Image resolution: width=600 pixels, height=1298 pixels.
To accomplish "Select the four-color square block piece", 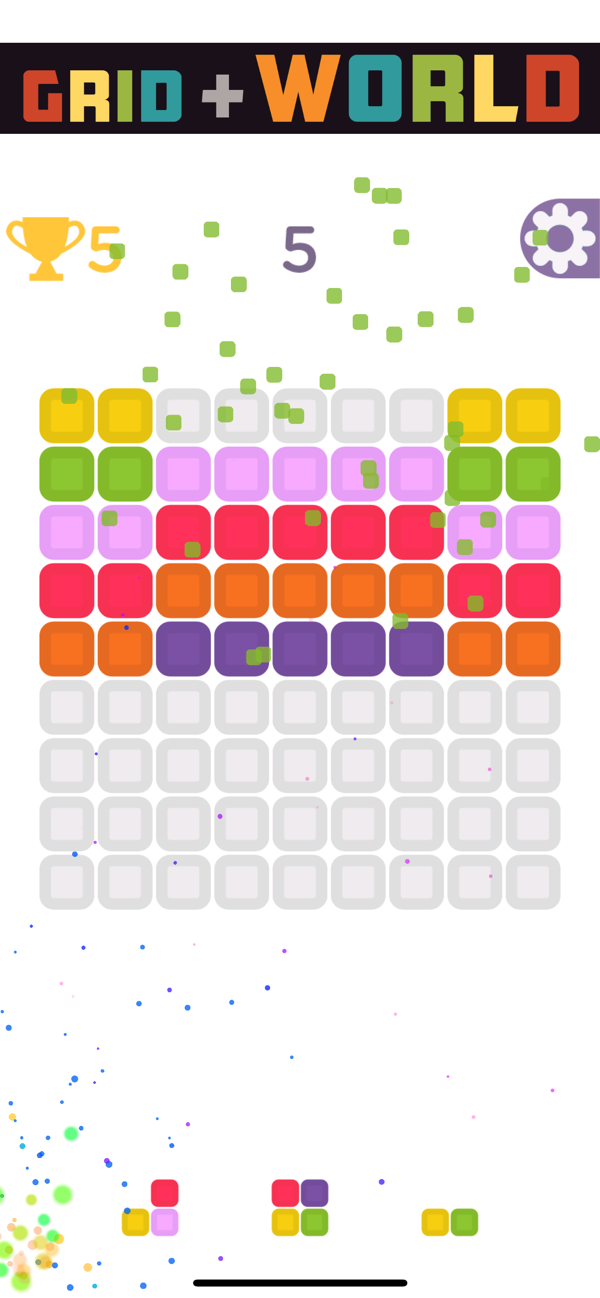I will (300, 1207).
